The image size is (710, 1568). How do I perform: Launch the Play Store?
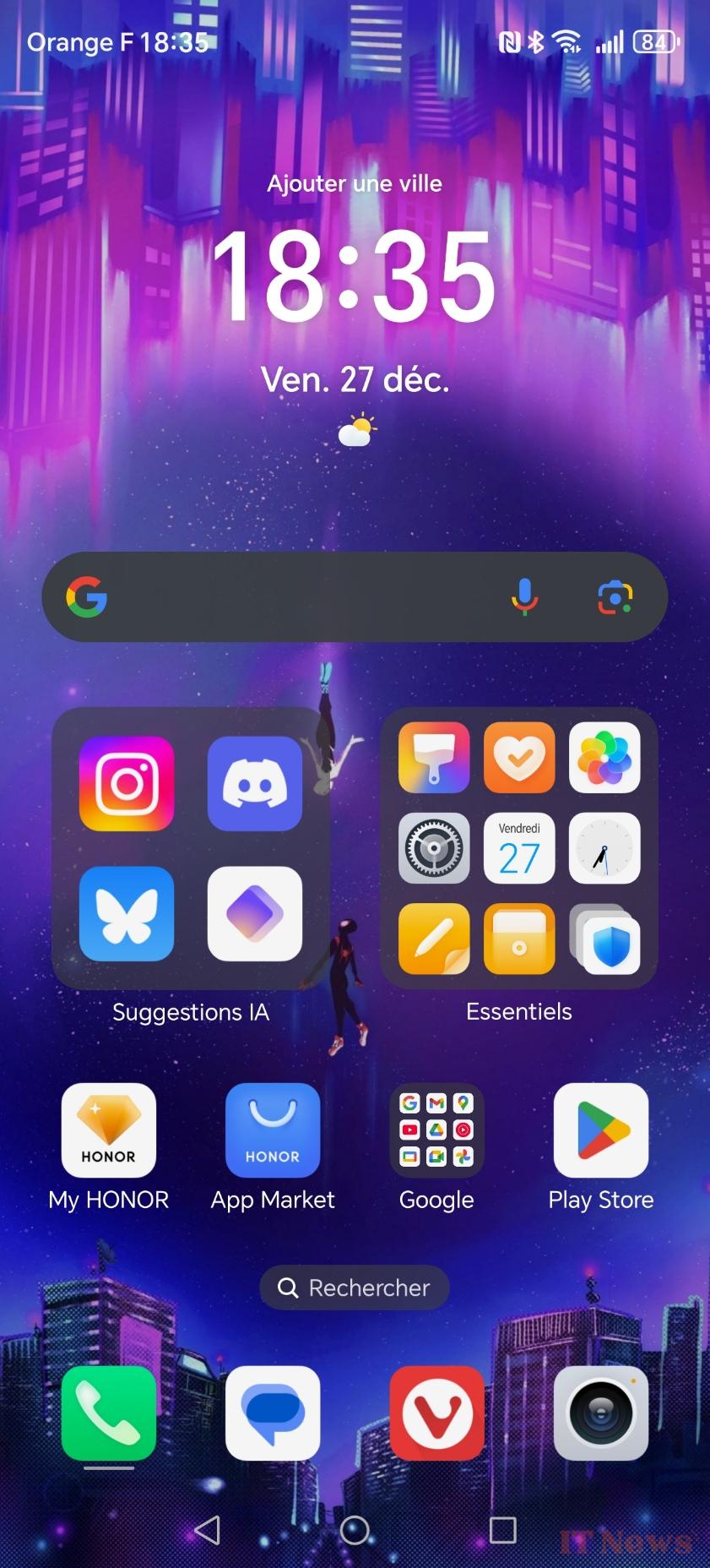[601, 1130]
